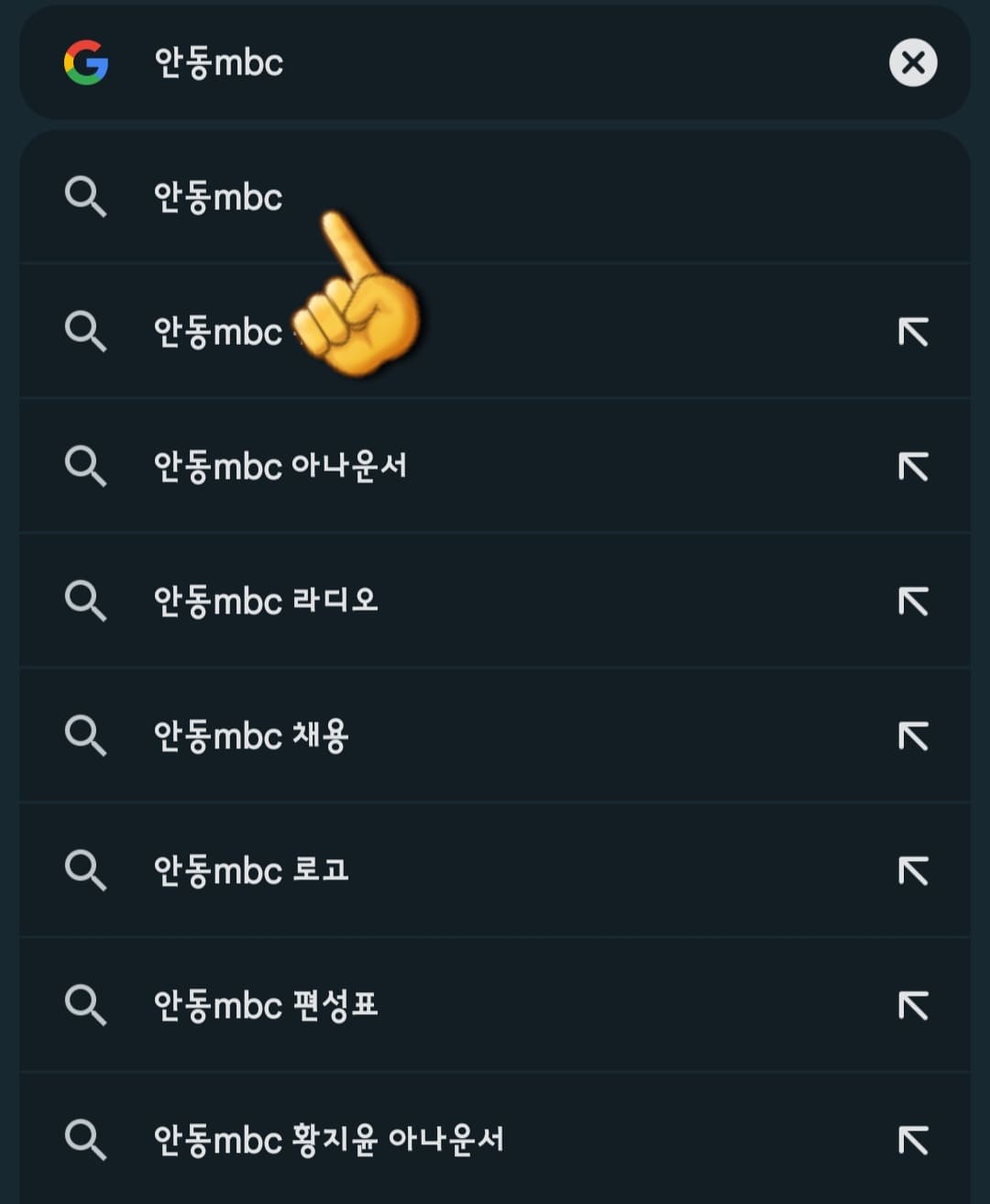Clear the search box with the X button

pyautogui.click(x=913, y=63)
